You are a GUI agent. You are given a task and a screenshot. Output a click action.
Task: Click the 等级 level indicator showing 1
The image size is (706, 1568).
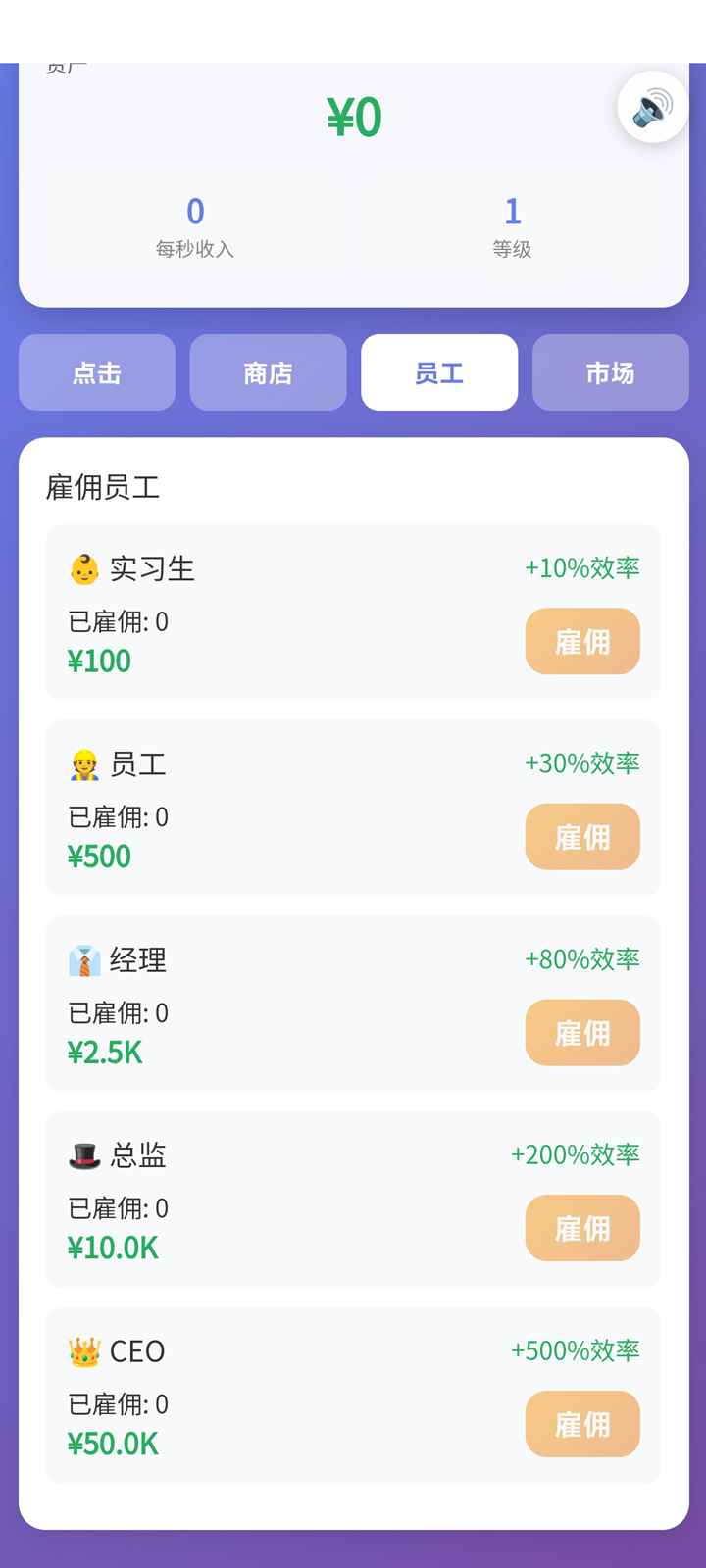(x=511, y=227)
